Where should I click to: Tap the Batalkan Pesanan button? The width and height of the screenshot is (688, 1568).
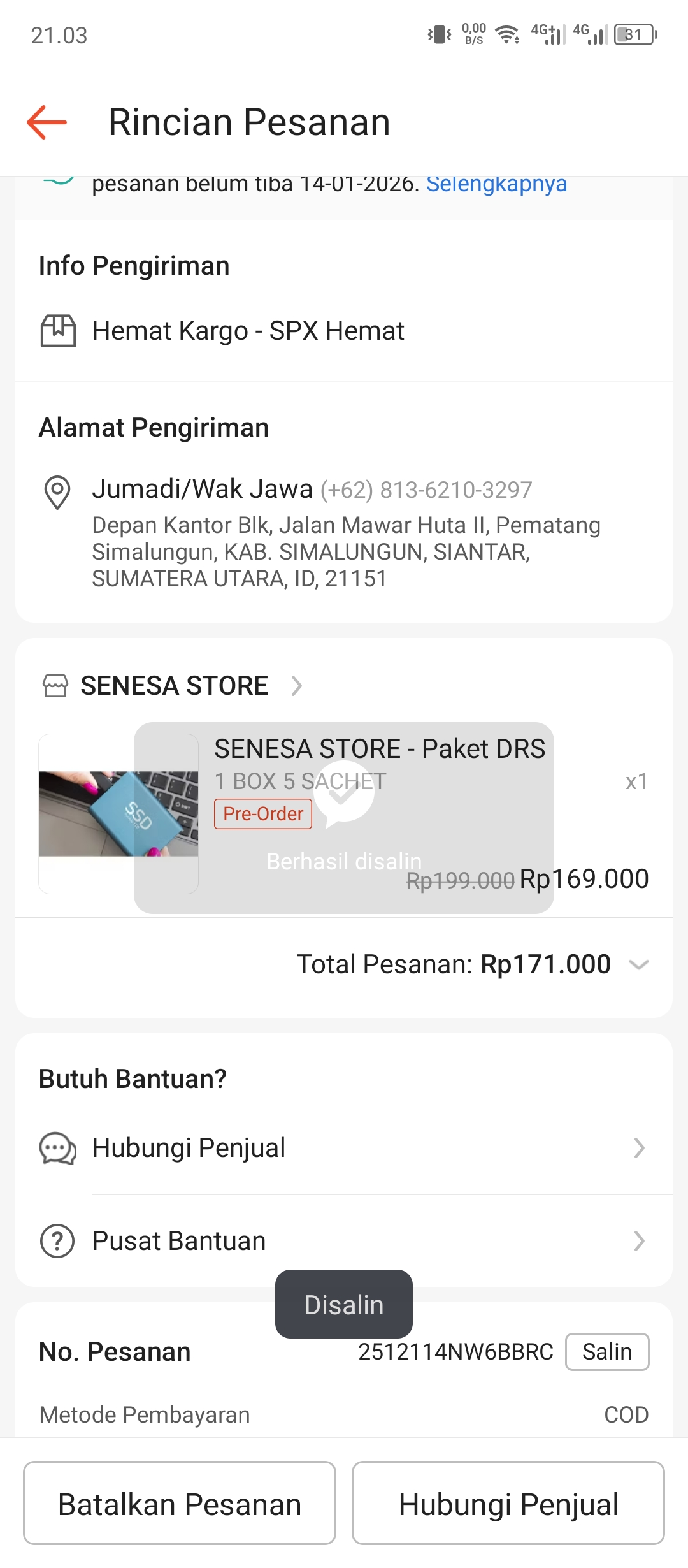click(x=180, y=1503)
